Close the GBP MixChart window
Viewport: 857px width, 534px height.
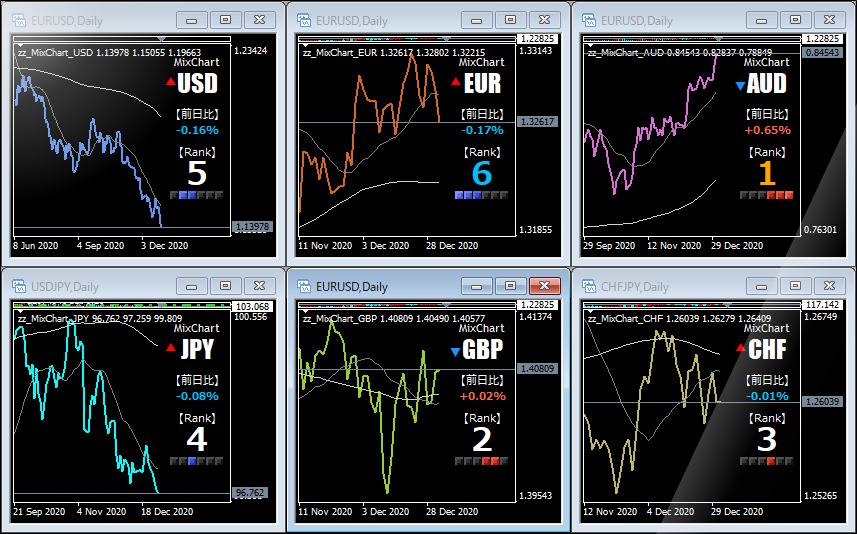coord(544,286)
